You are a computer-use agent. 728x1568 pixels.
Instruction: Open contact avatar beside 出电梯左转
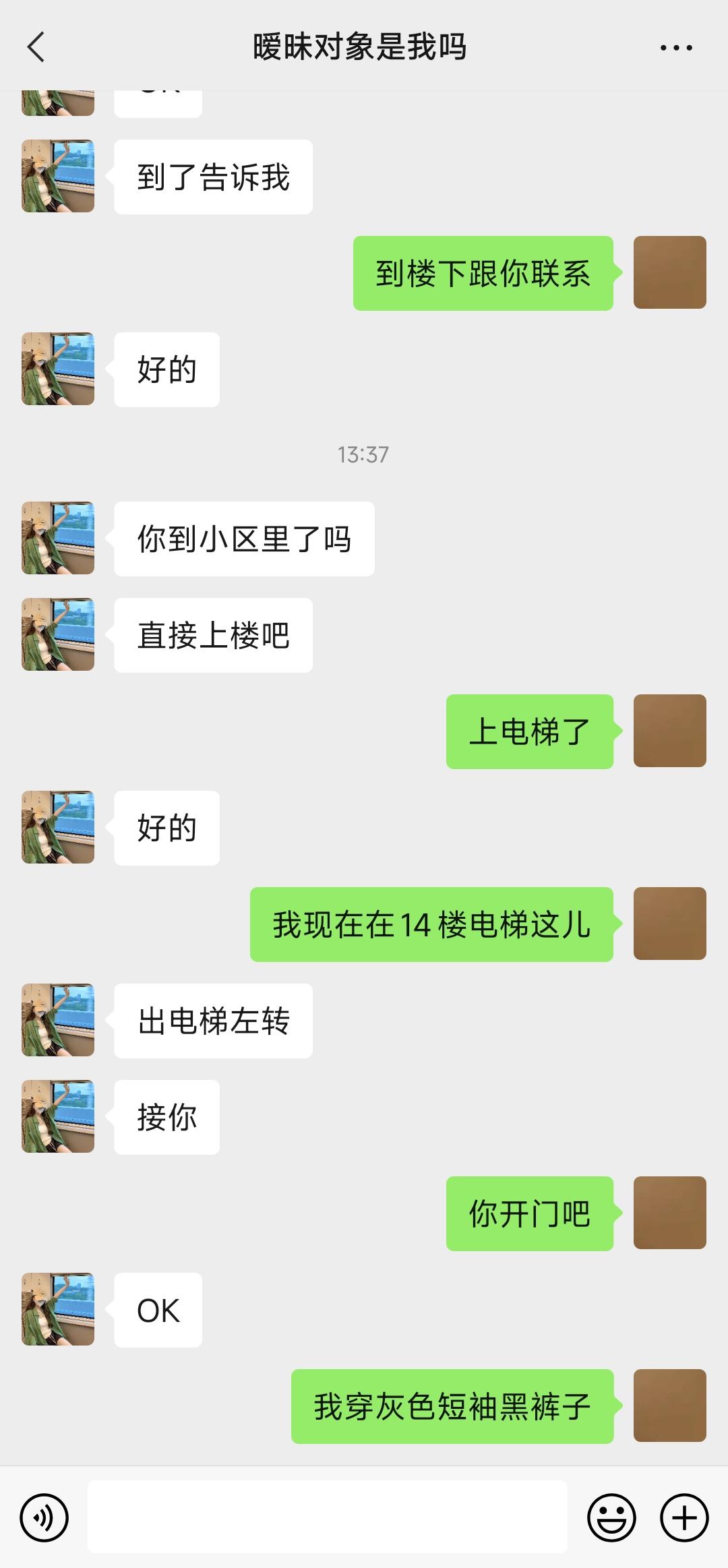[x=58, y=1020]
